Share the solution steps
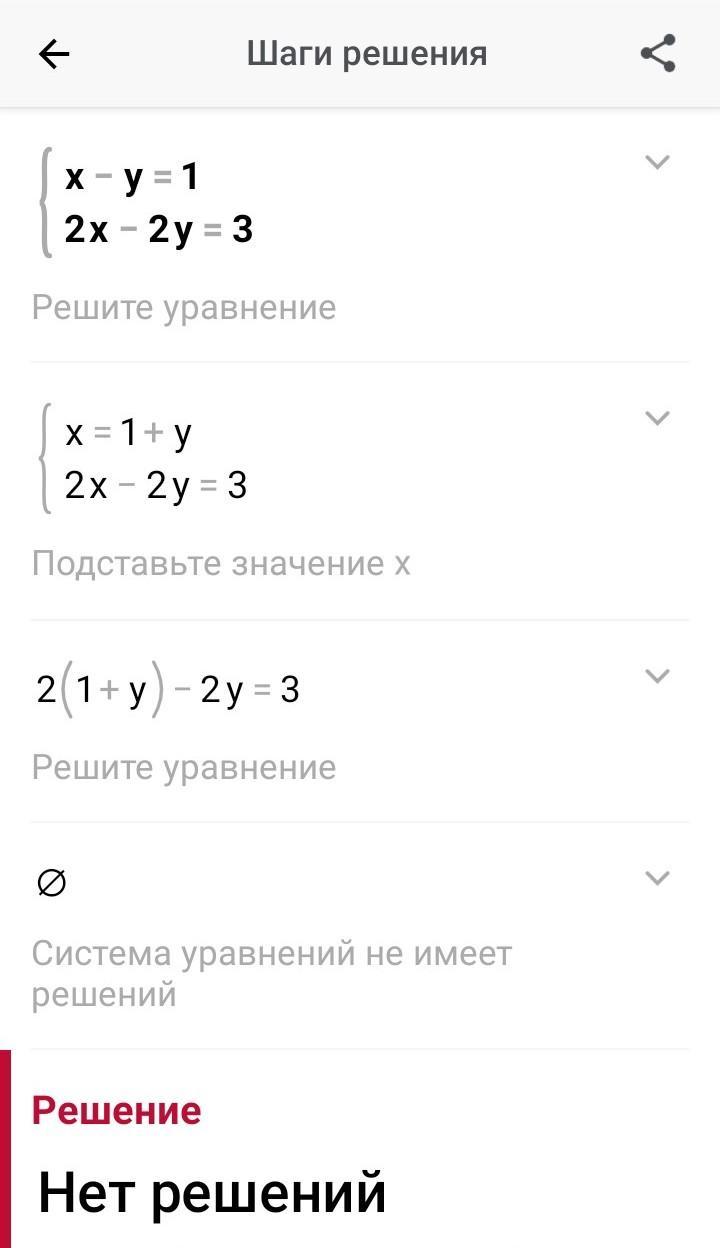This screenshot has height=1248, width=720. tap(657, 54)
